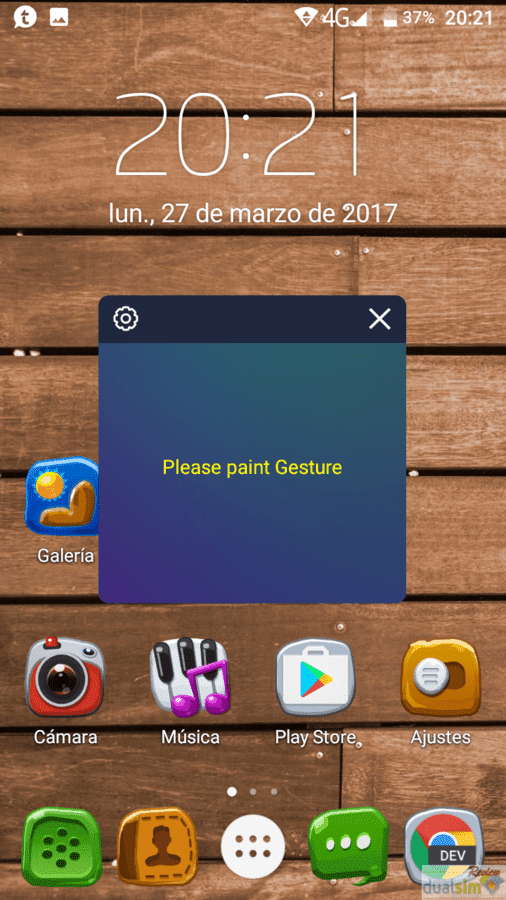Open gesture panel settings gear

pos(126,319)
